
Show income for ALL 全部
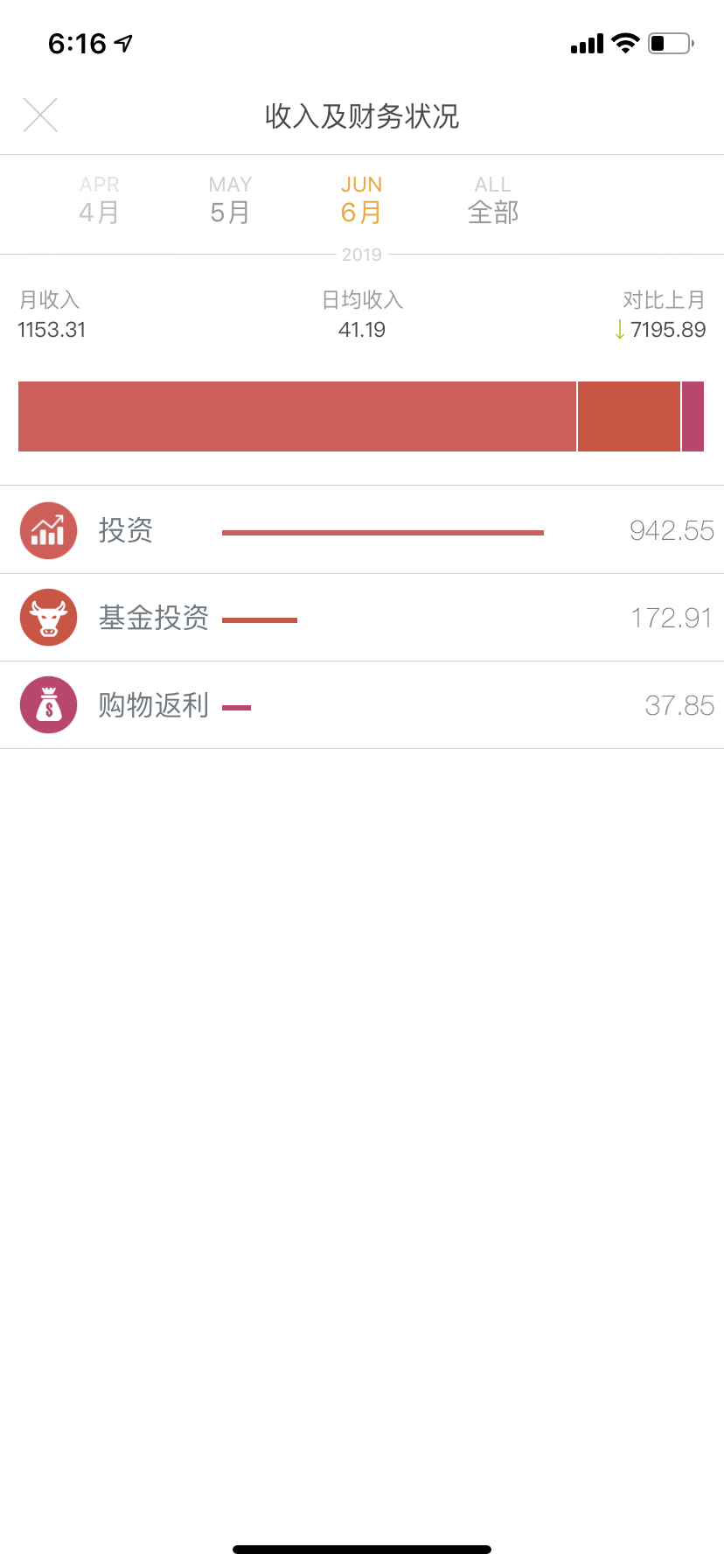(x=493, y=200)
